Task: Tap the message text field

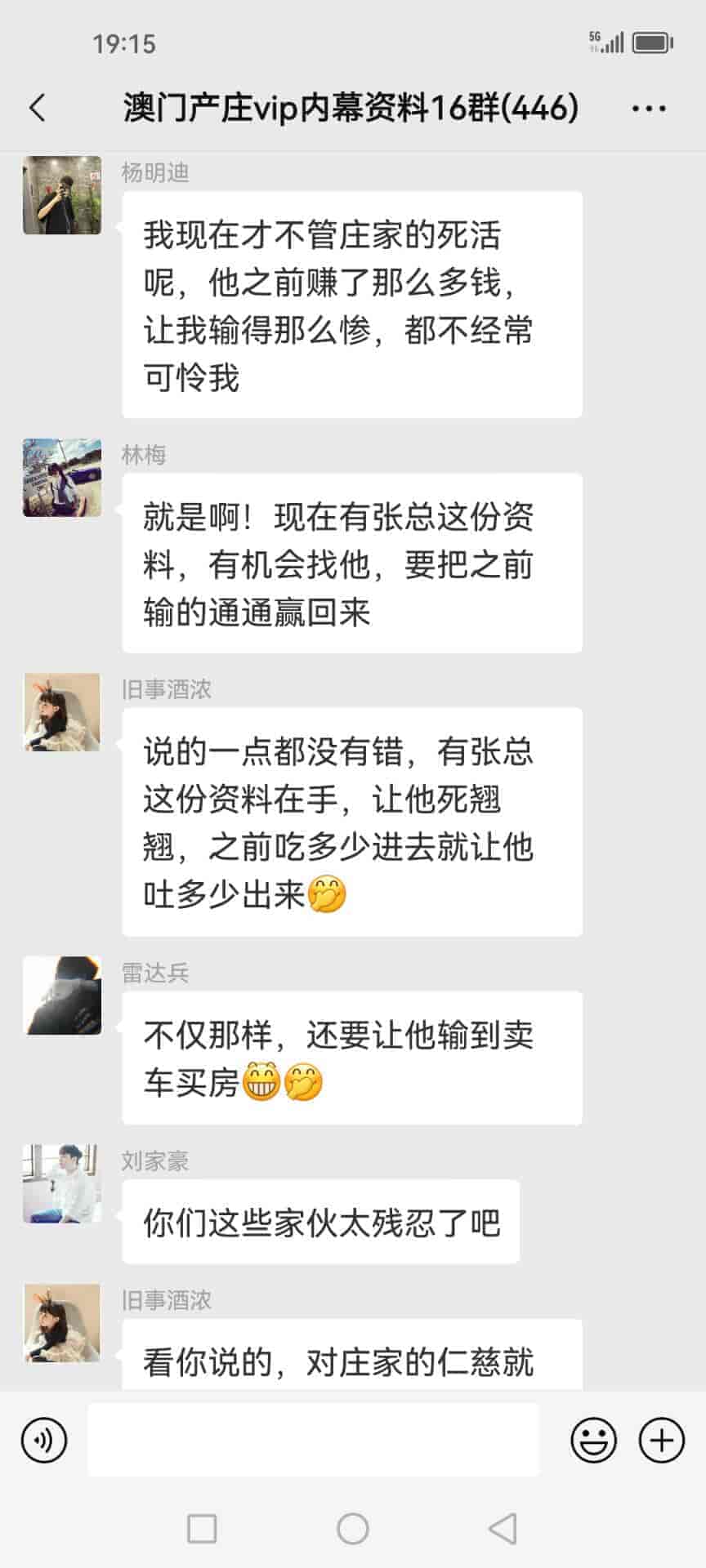Action: coord(313,1440)
